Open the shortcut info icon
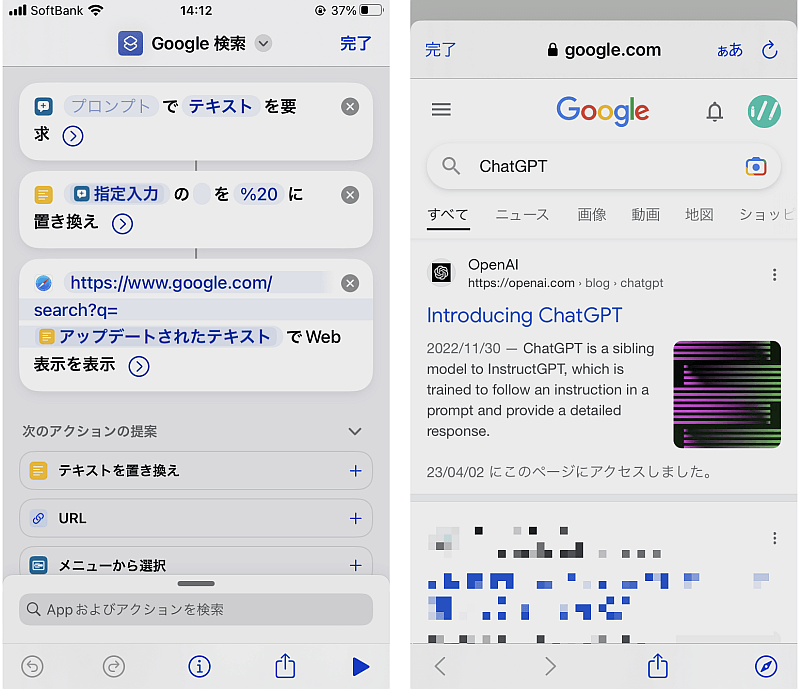The image size is (800, 689). 199,667
